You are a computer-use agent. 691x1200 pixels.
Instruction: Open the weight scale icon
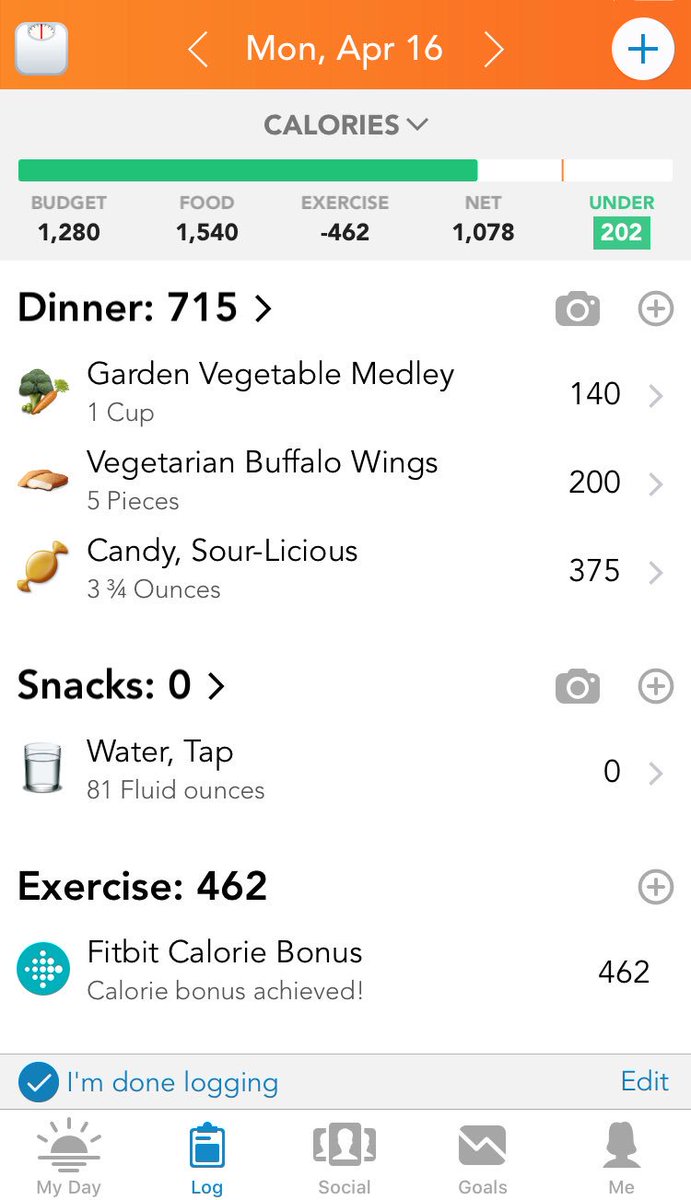tap(42, 47)
